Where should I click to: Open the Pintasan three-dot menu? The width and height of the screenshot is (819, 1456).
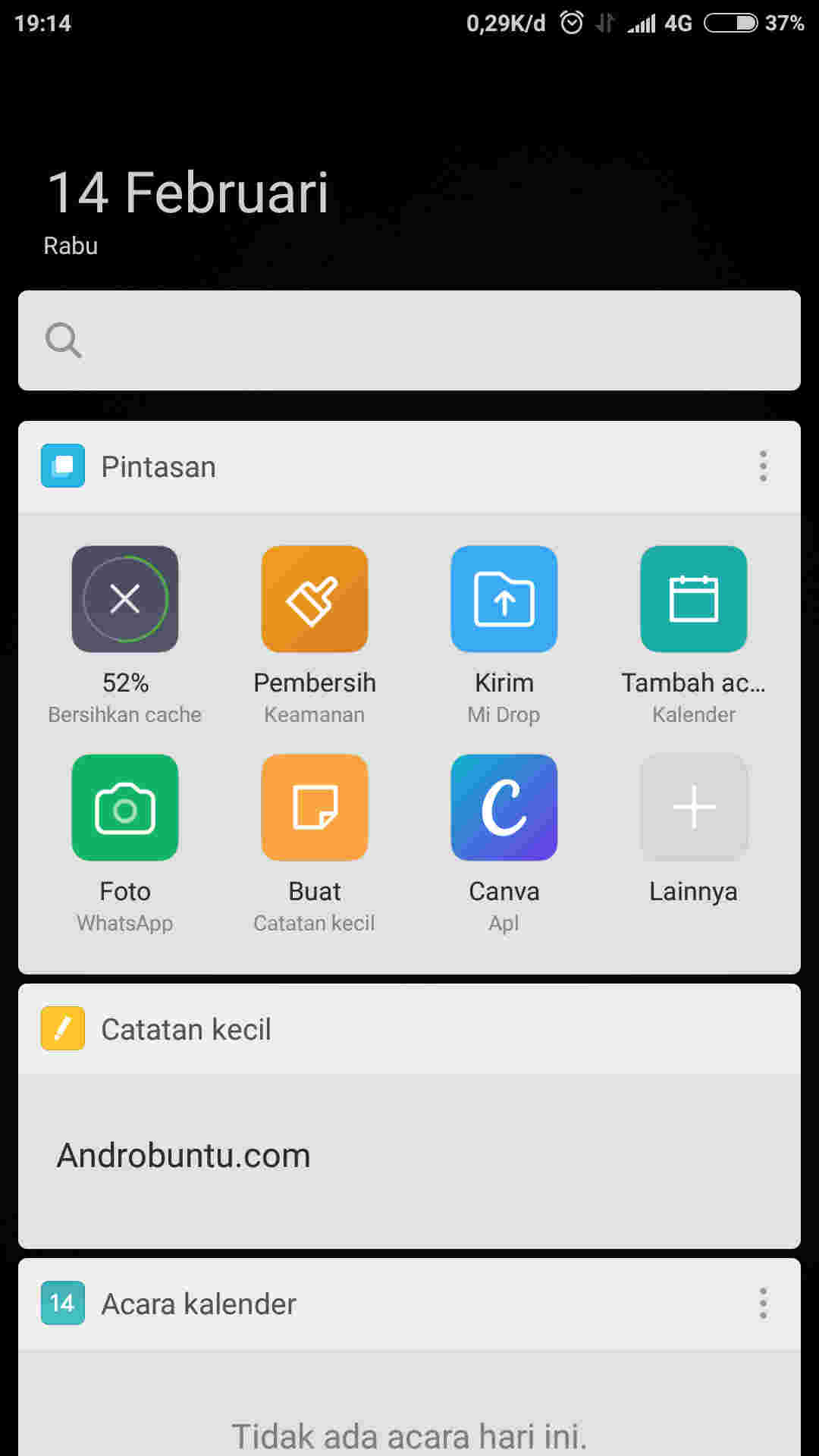pos(763,466)
